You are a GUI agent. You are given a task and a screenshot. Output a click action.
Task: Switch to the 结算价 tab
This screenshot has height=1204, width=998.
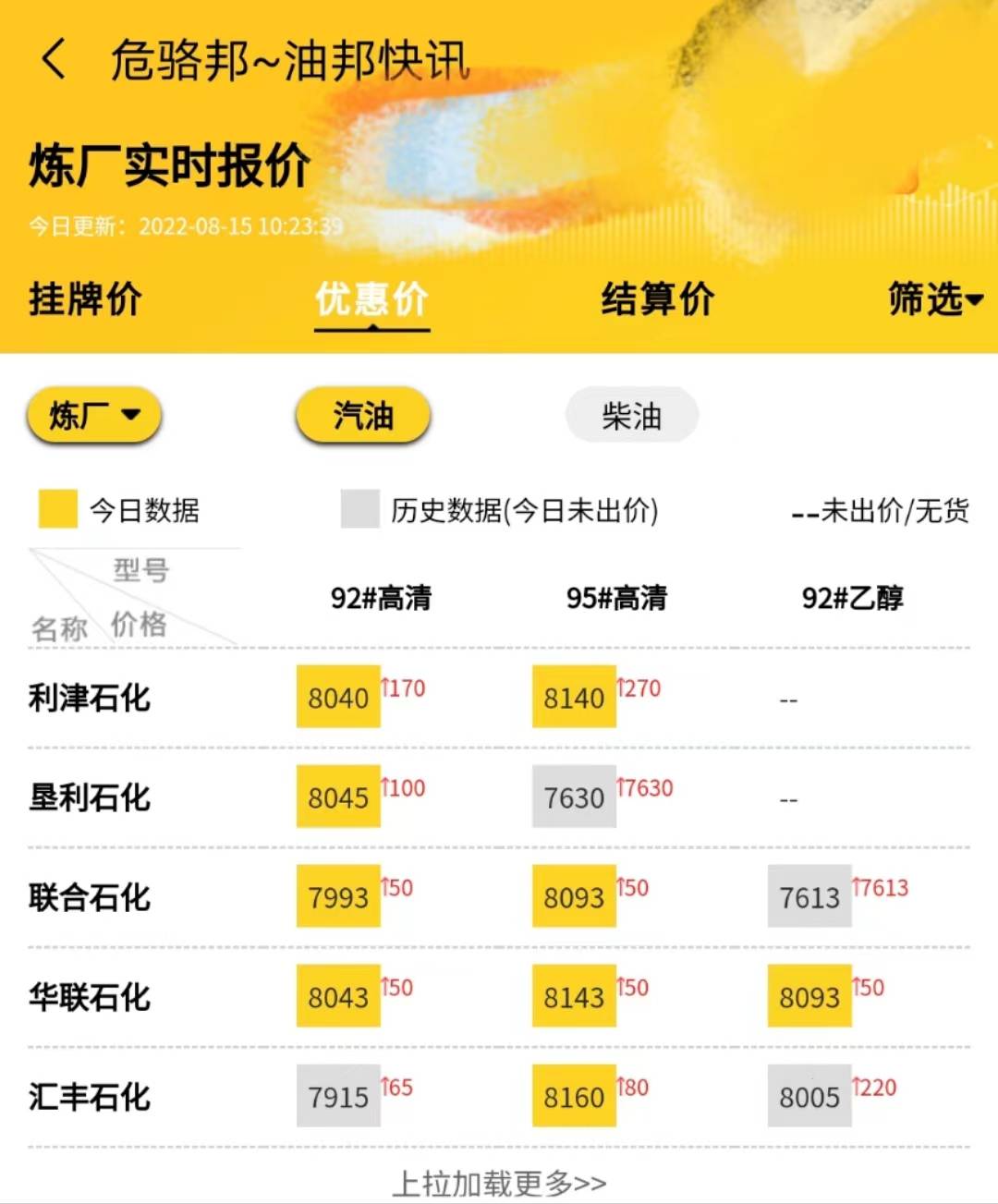pyautogui.click(x=656, y=298)
